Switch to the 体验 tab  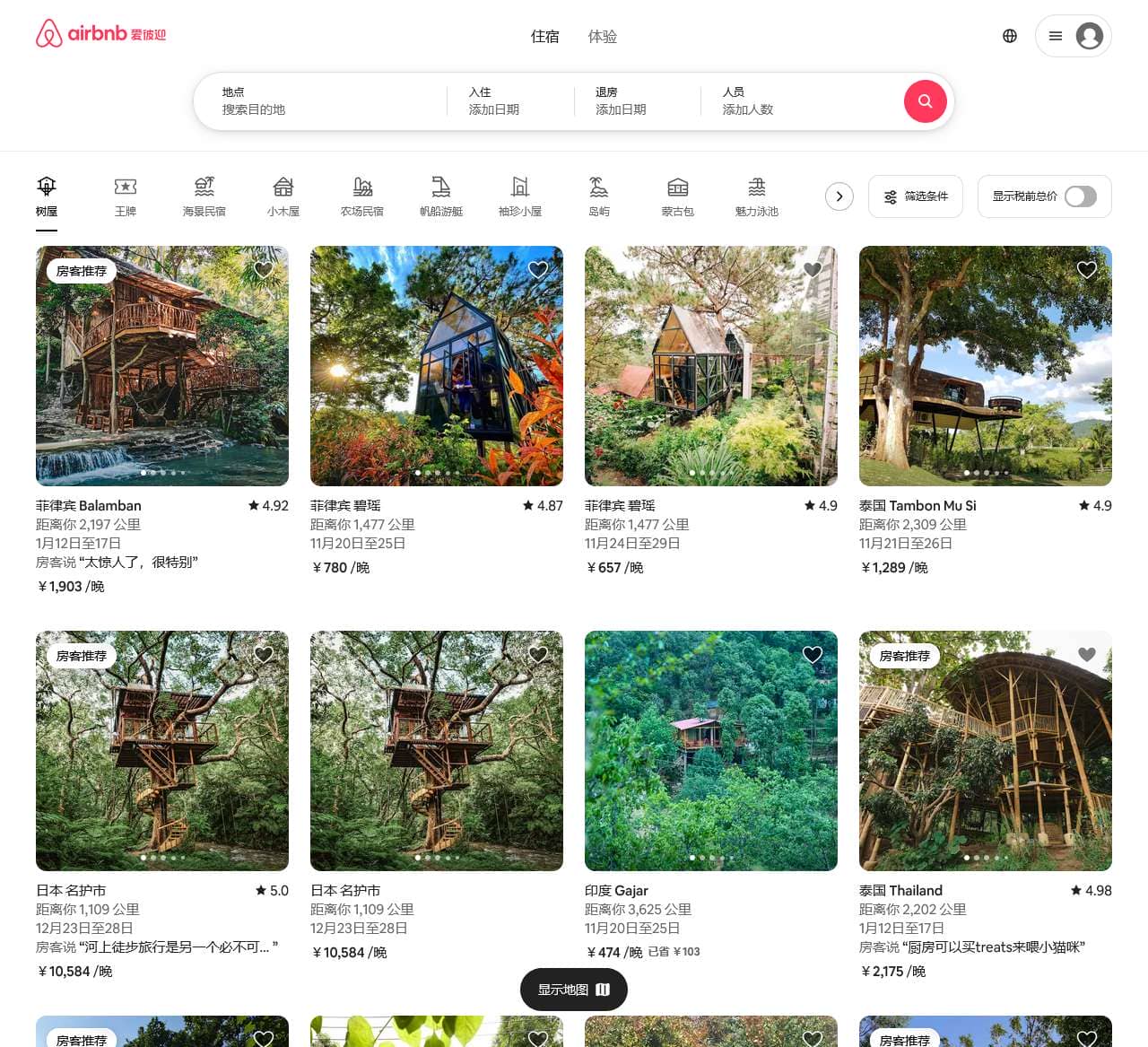tap(602, 37)
